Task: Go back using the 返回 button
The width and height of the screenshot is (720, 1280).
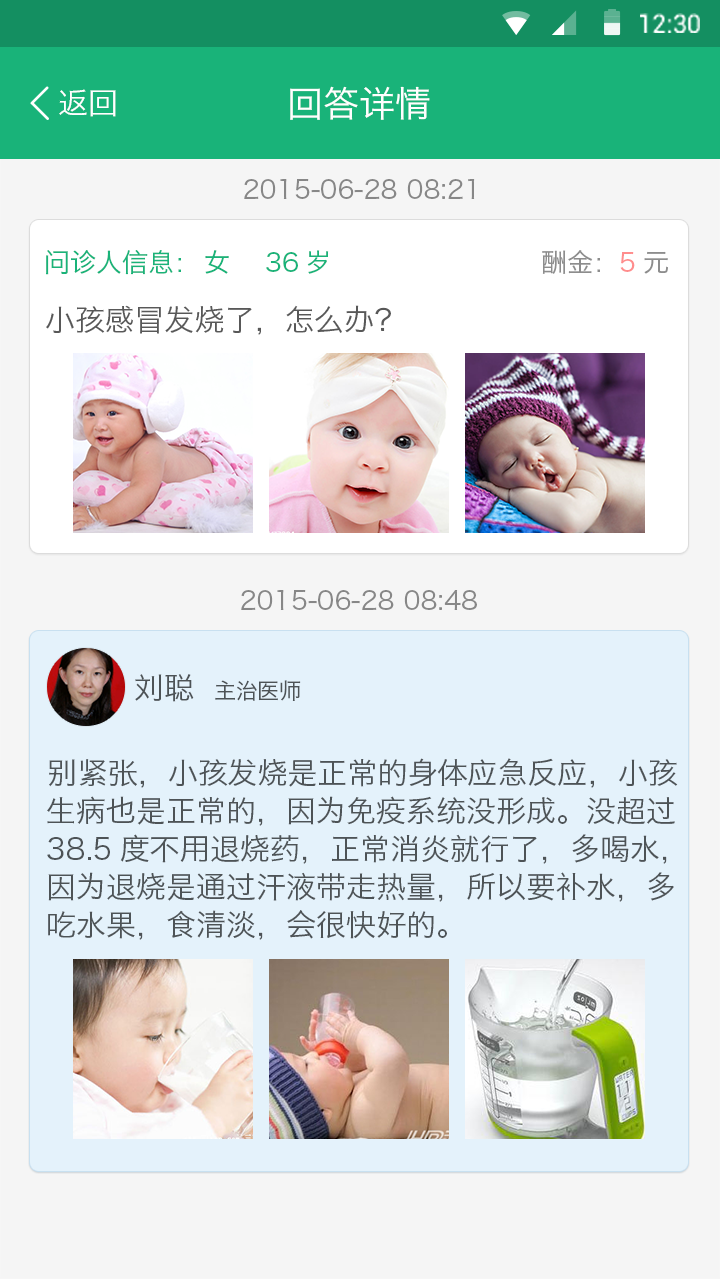Action: 74,103
